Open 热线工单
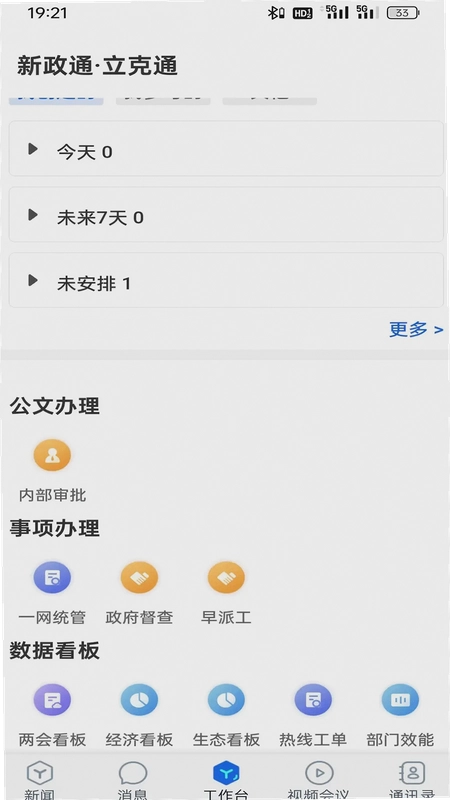The height and width of the screenshot is (800, 450). tap(313, 715)
